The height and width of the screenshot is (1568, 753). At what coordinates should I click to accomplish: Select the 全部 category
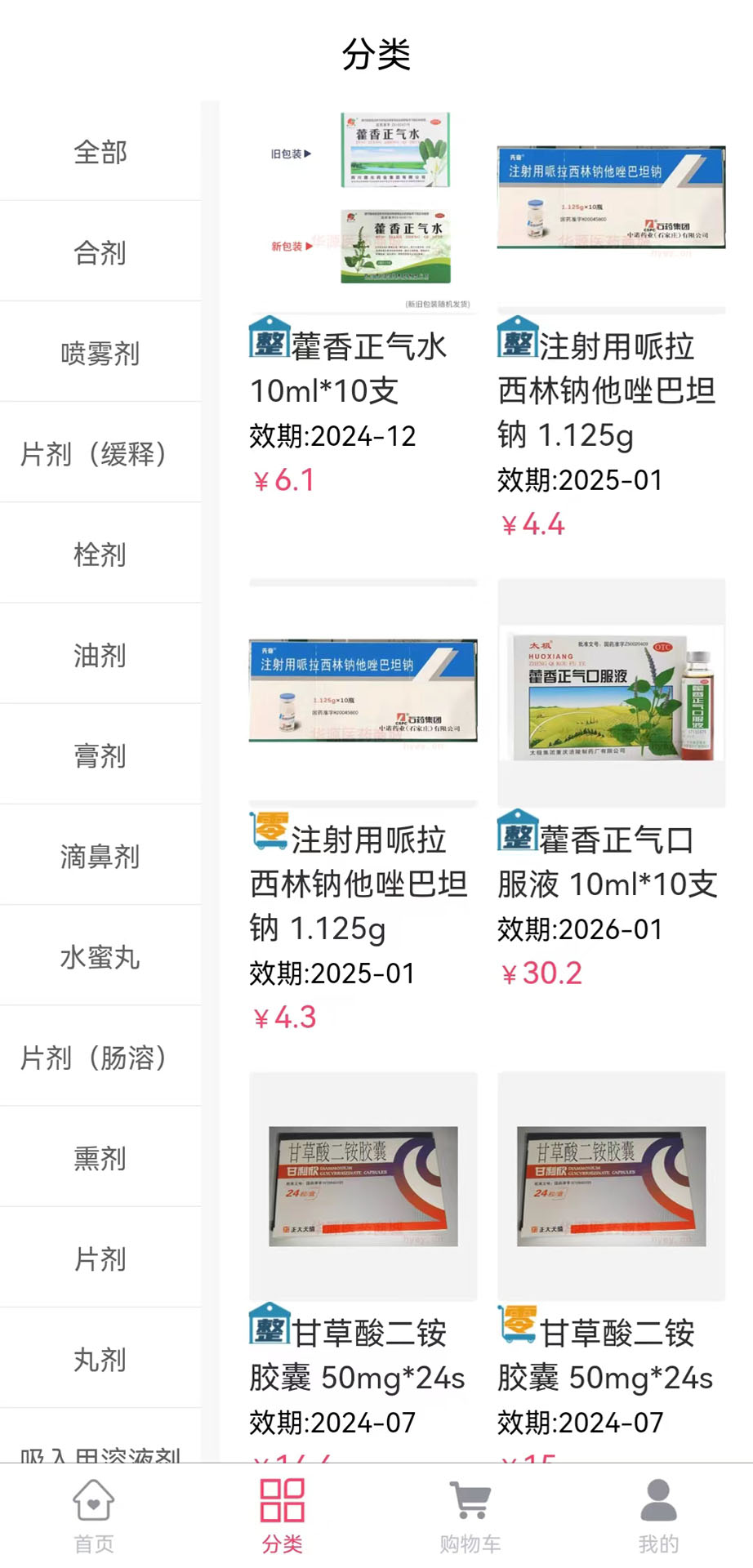tap(100, 152)
